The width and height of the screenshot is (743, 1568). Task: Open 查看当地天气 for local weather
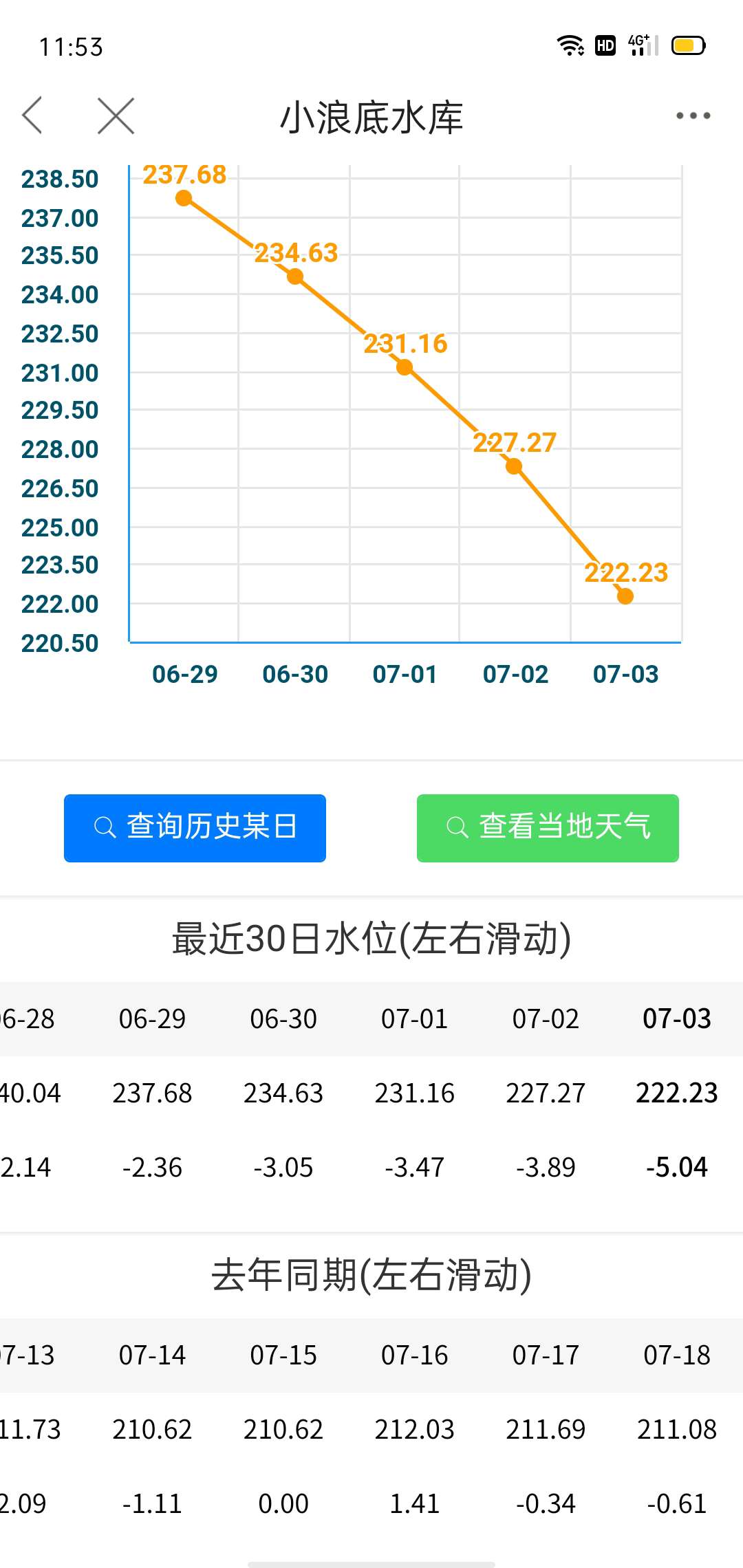(x=548, y=828)
